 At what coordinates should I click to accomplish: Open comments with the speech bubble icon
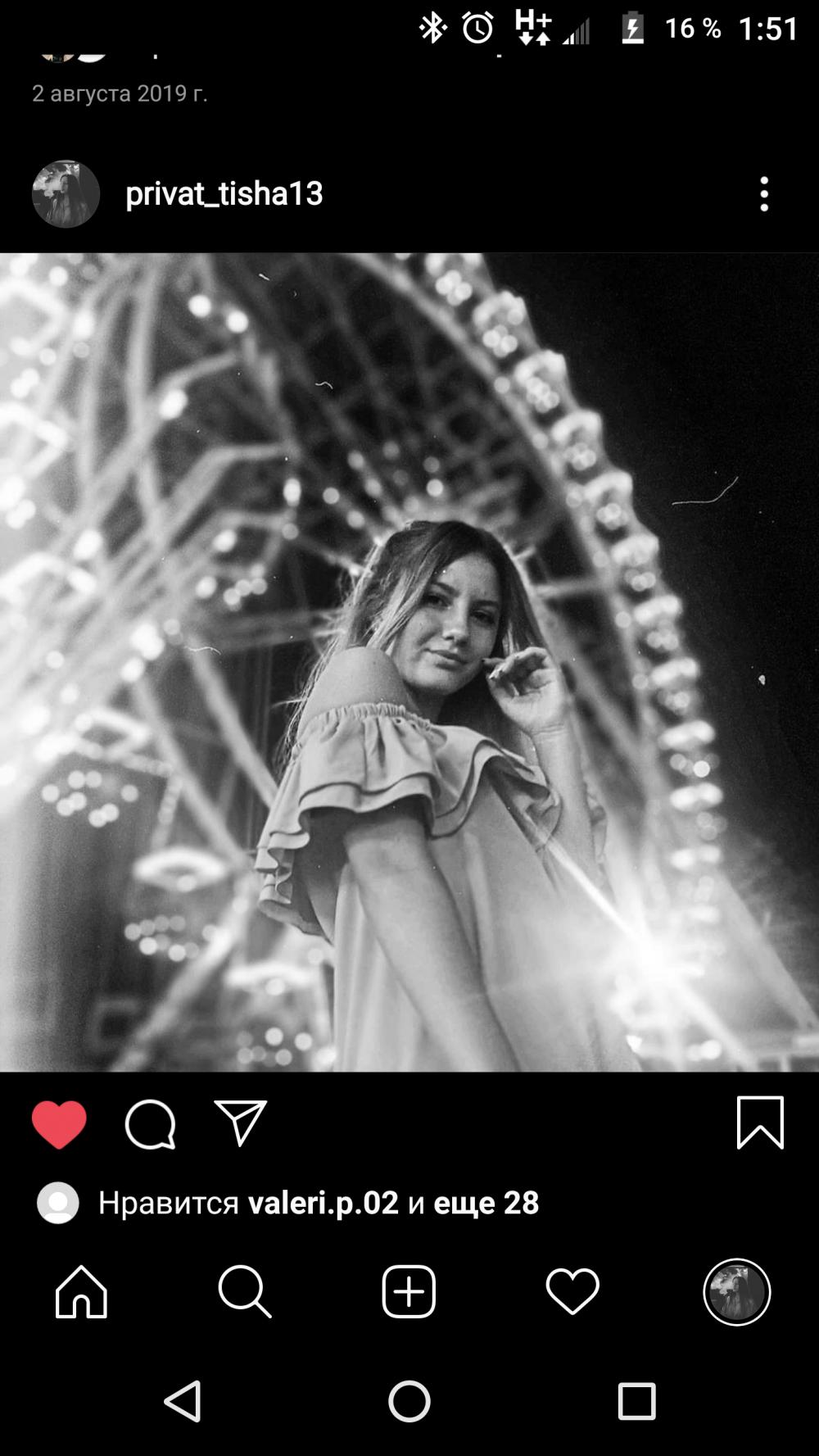(151, 1124)
